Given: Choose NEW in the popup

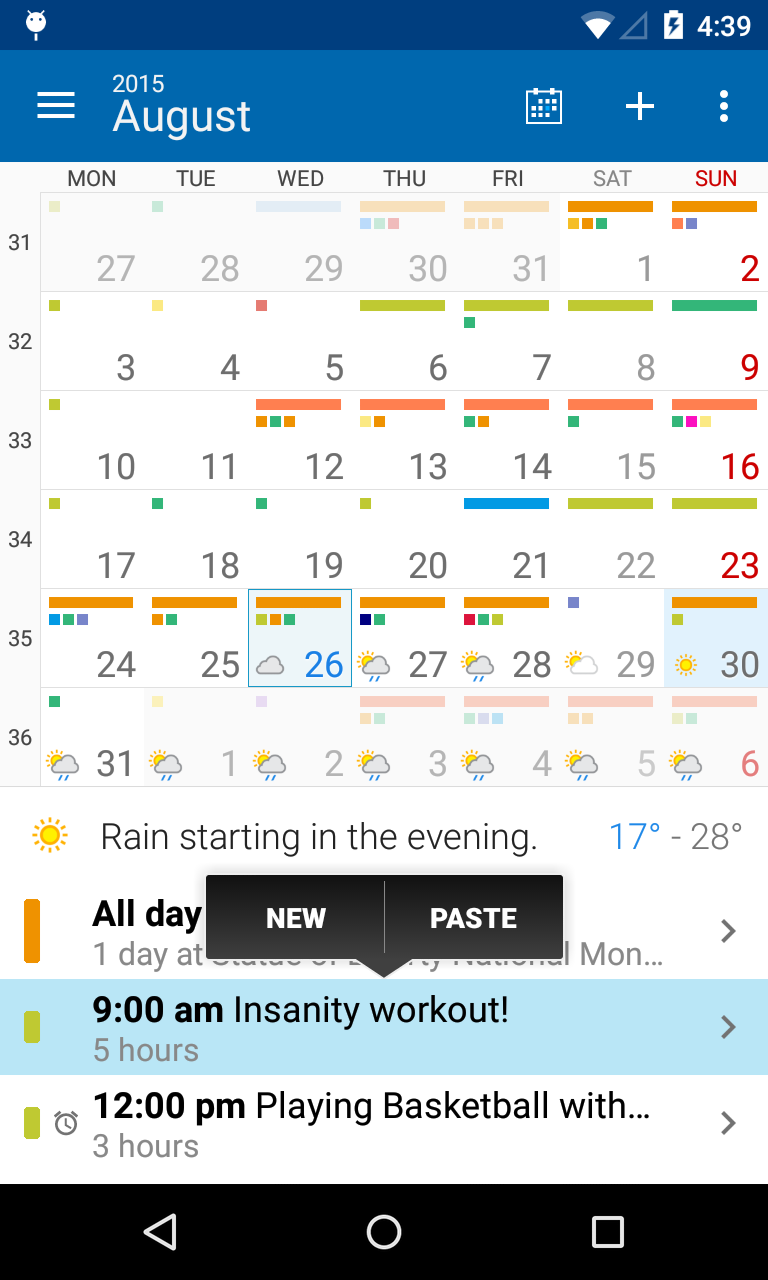Looking at the screenshot, I should [296, 918].
